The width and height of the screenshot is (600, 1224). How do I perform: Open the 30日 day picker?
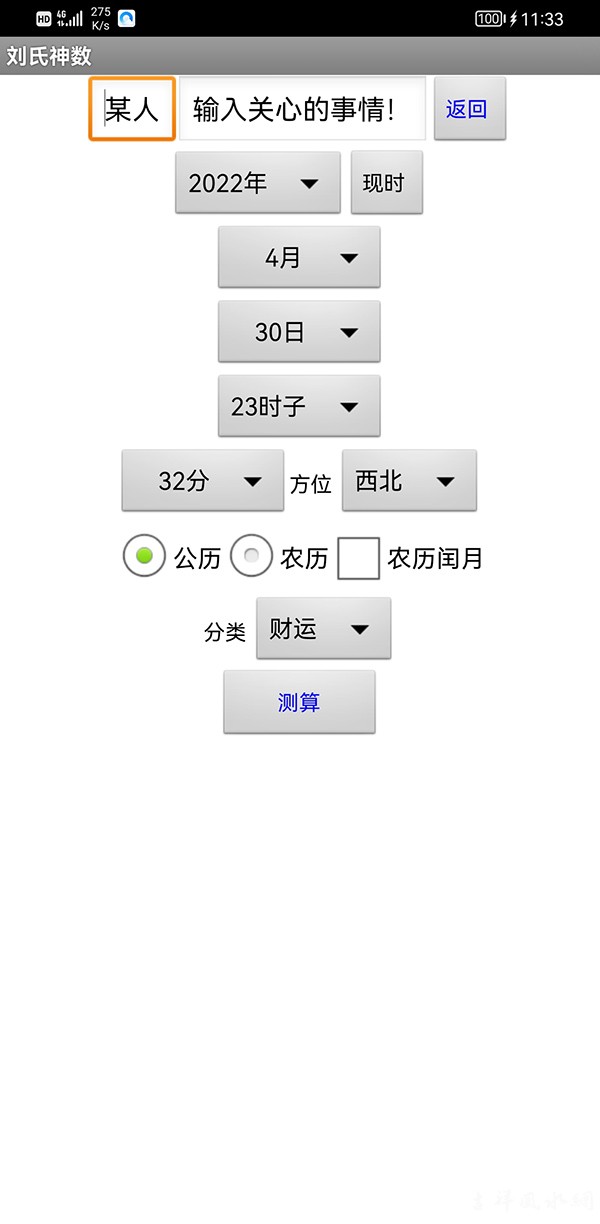pos(299,332)
